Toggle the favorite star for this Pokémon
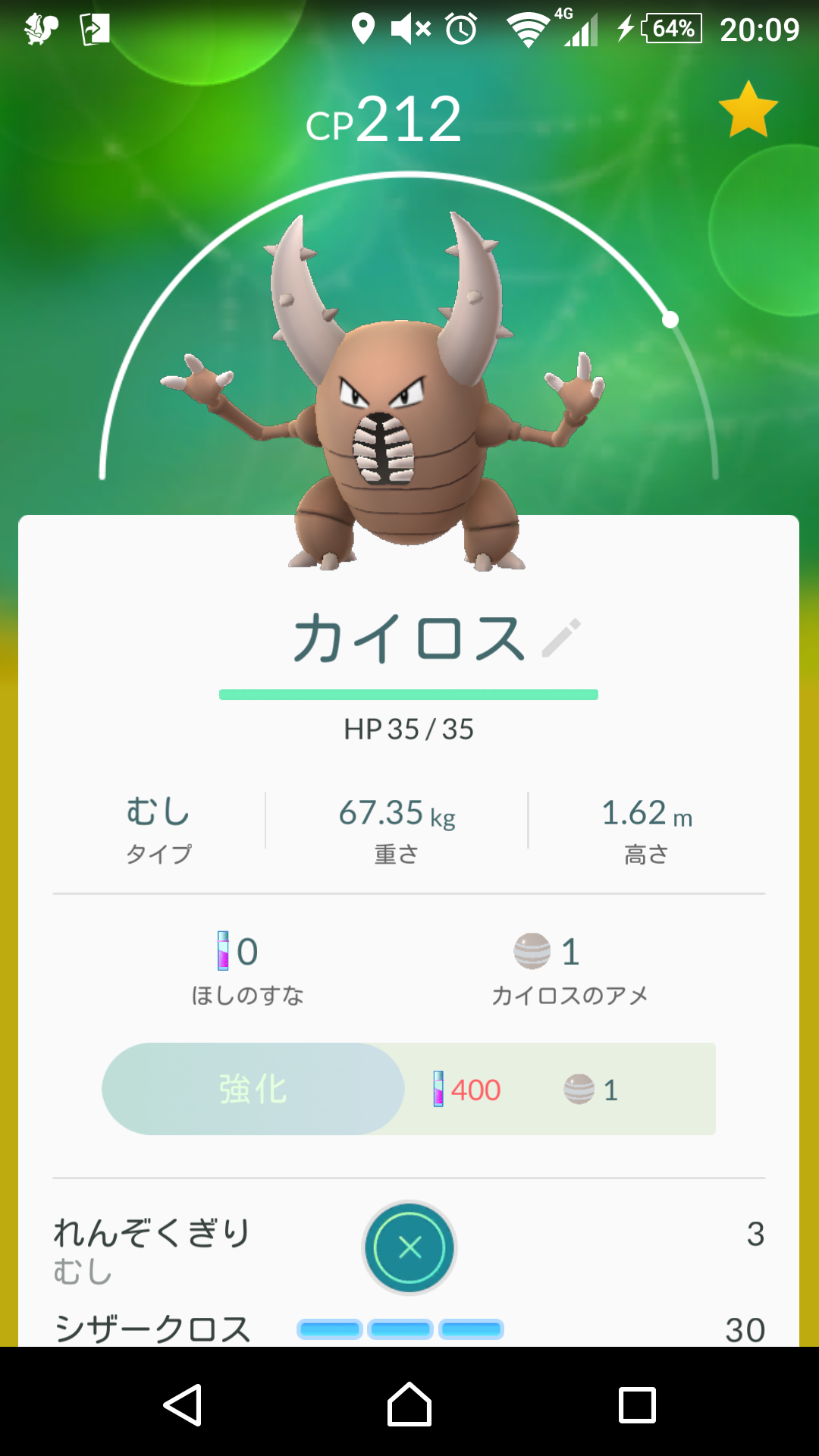Screen dimensions: 819x1456 (748, 110)
